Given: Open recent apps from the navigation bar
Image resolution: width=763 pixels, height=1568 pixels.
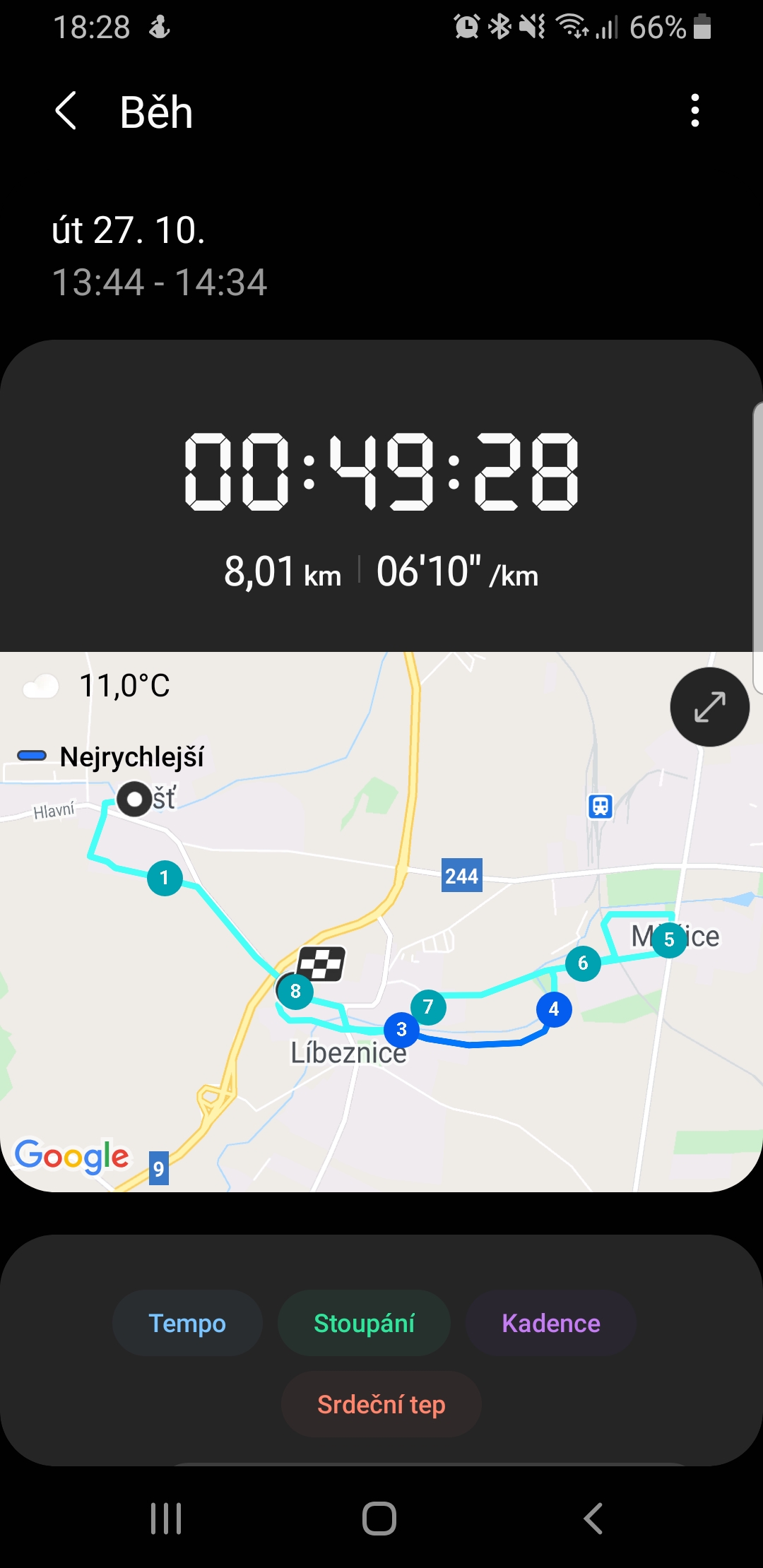Looking at the screenshot, I should [x=167, y=1519].
